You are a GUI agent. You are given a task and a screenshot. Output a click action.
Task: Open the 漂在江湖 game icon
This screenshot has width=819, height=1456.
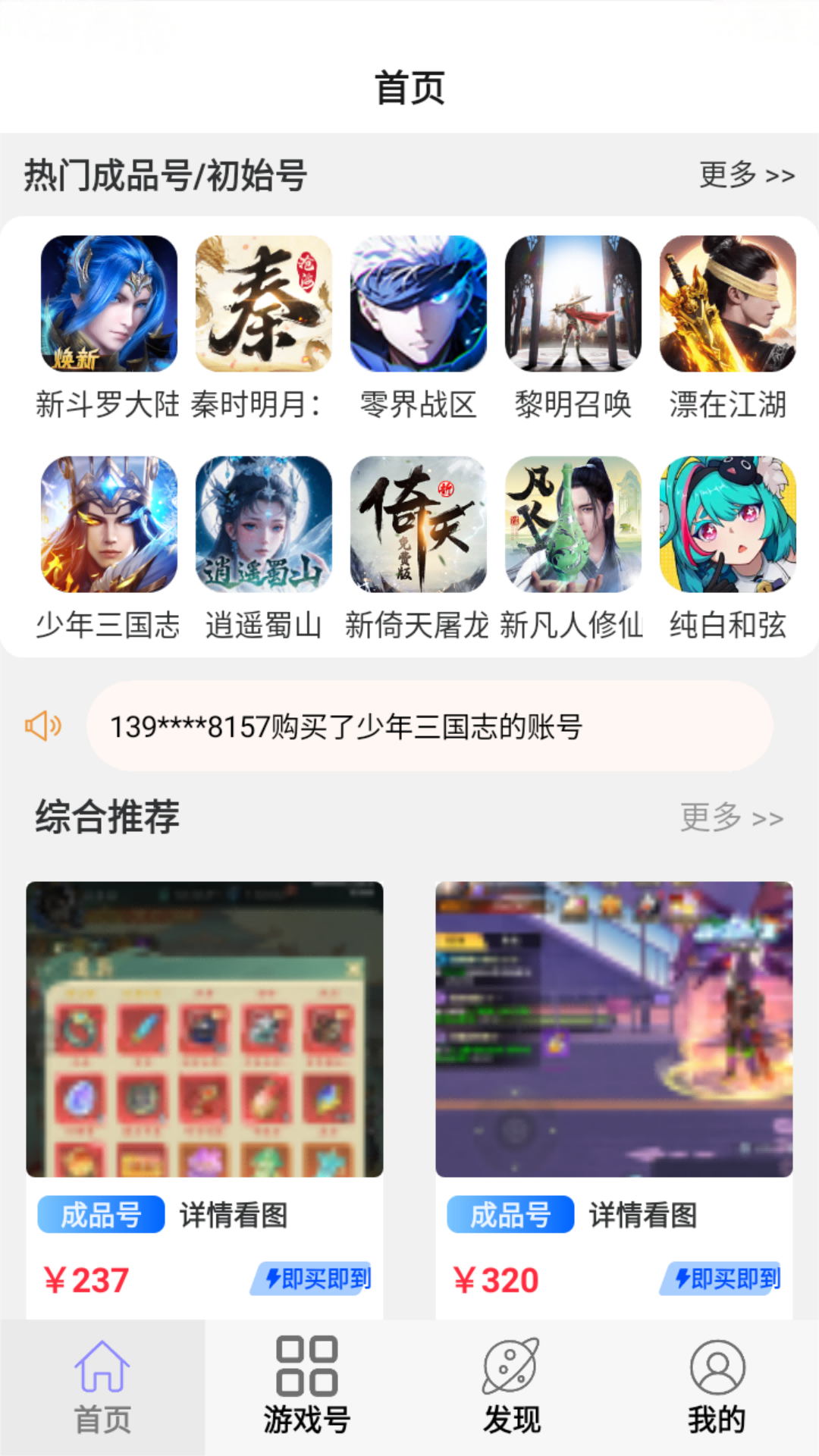pyautogui.click(x=727, y=304)
